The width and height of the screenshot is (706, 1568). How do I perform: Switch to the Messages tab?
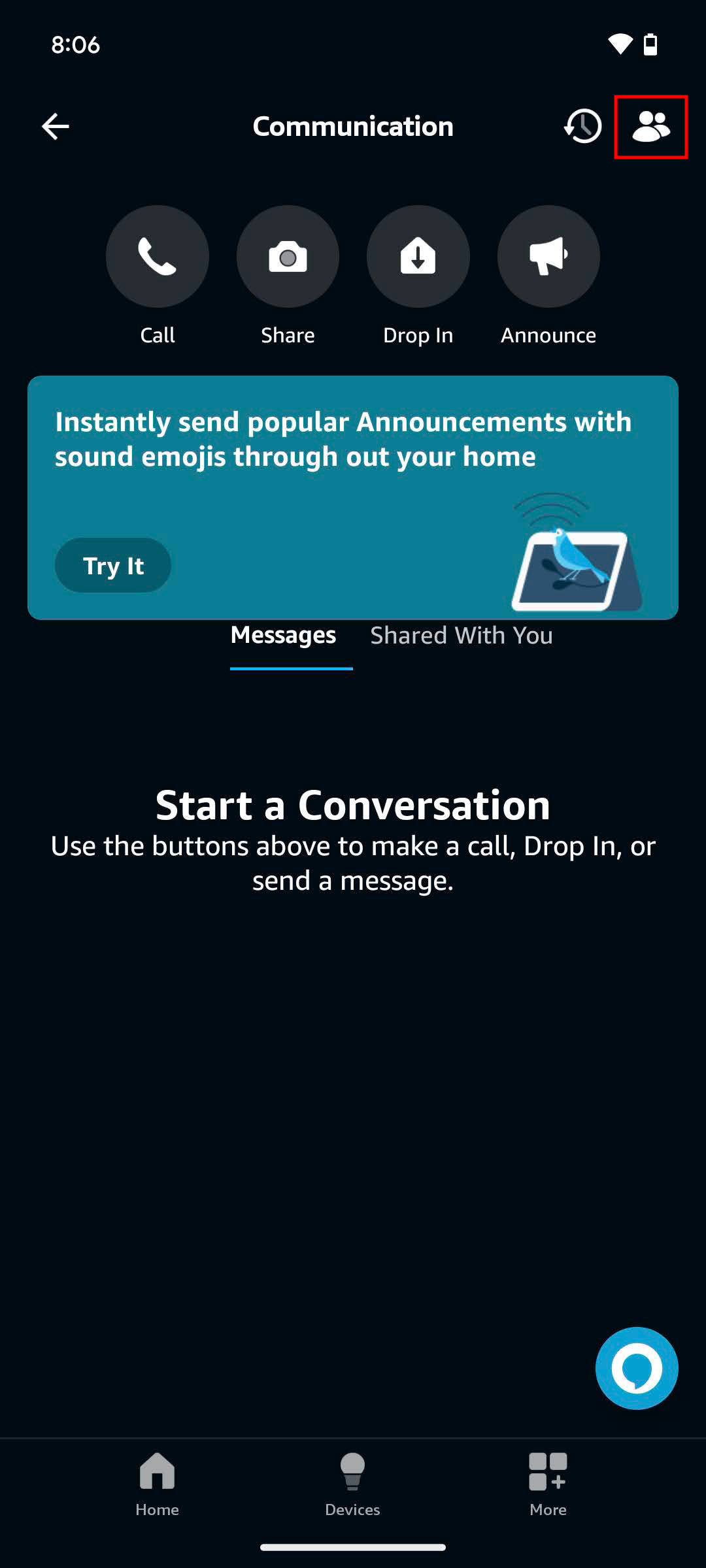(283, 636)
